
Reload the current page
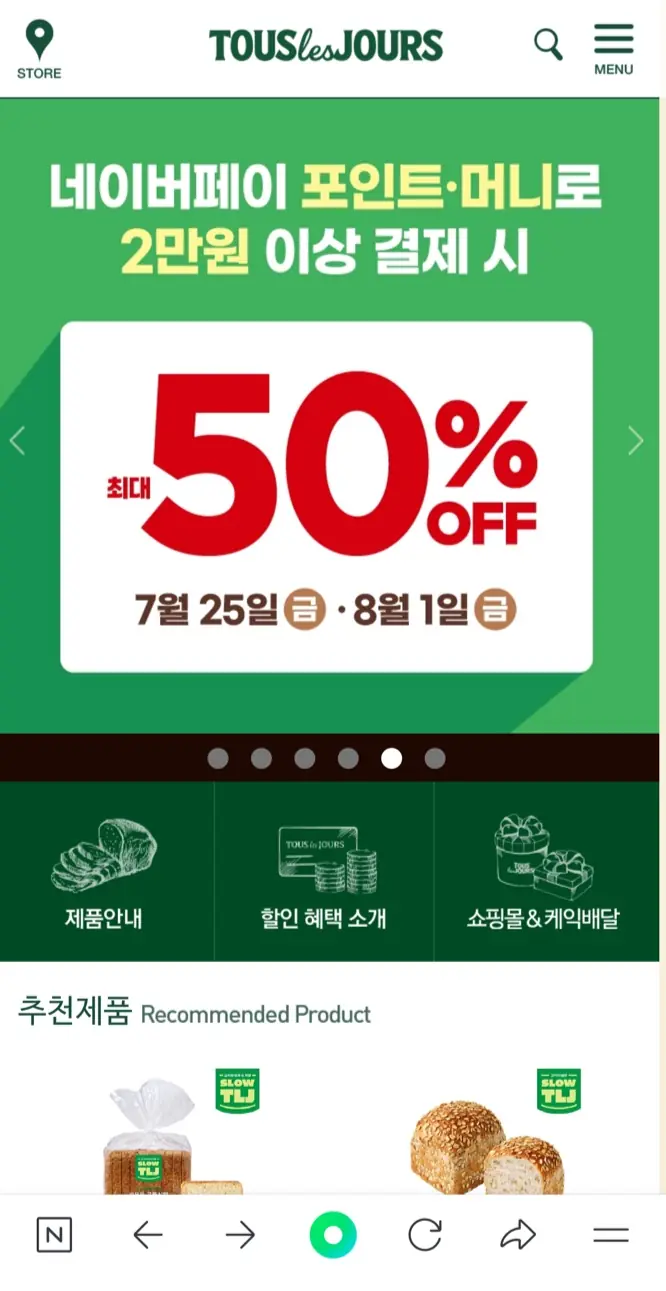coord(425,1236)
